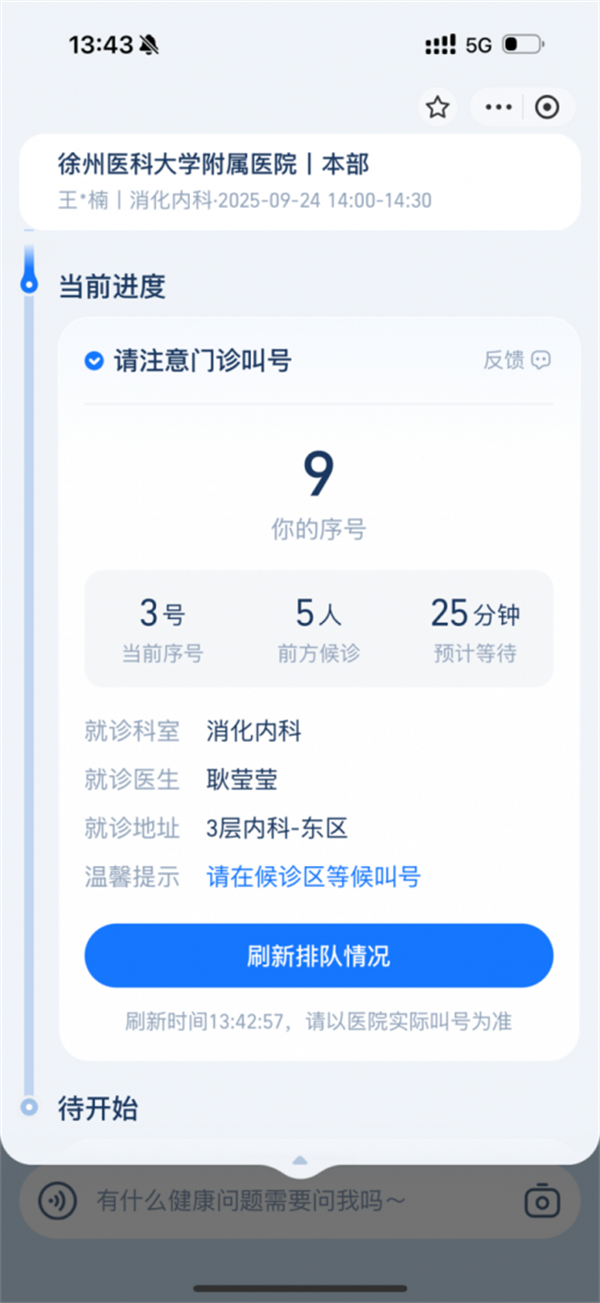Open the camera icon in the question bar
The image size is (600, 1303).
[x=542, y=1200]
